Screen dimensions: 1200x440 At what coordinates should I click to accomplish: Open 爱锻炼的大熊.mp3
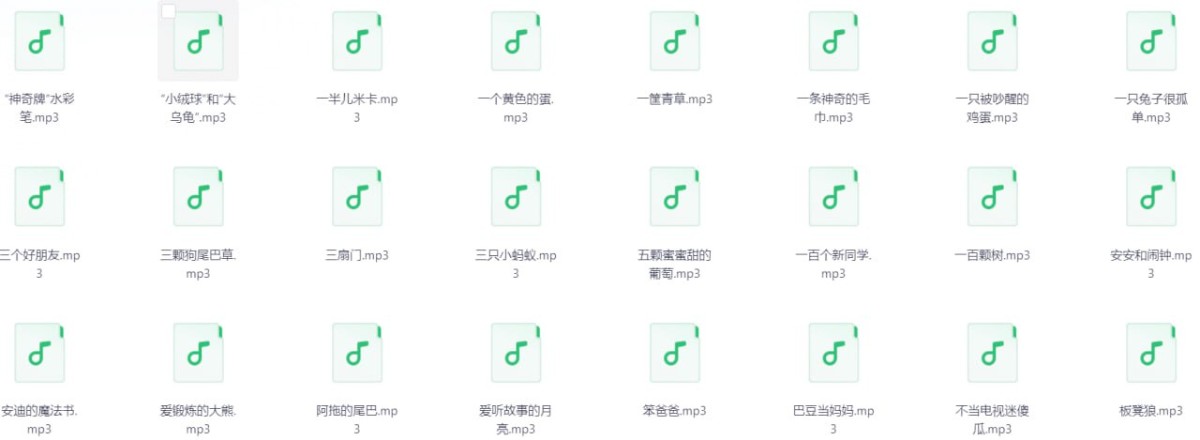tap(198, 353)
